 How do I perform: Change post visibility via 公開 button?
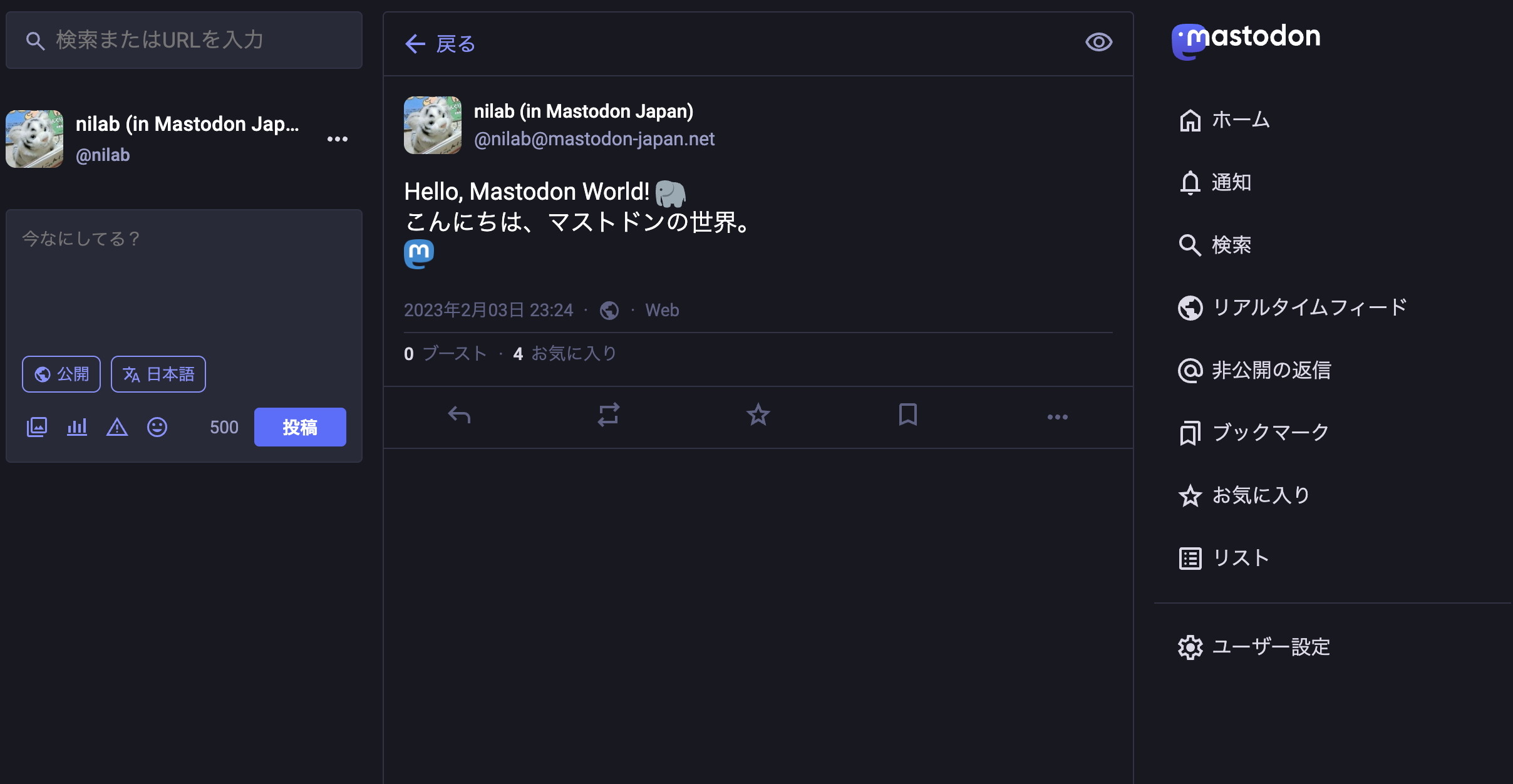coord(61,374)
